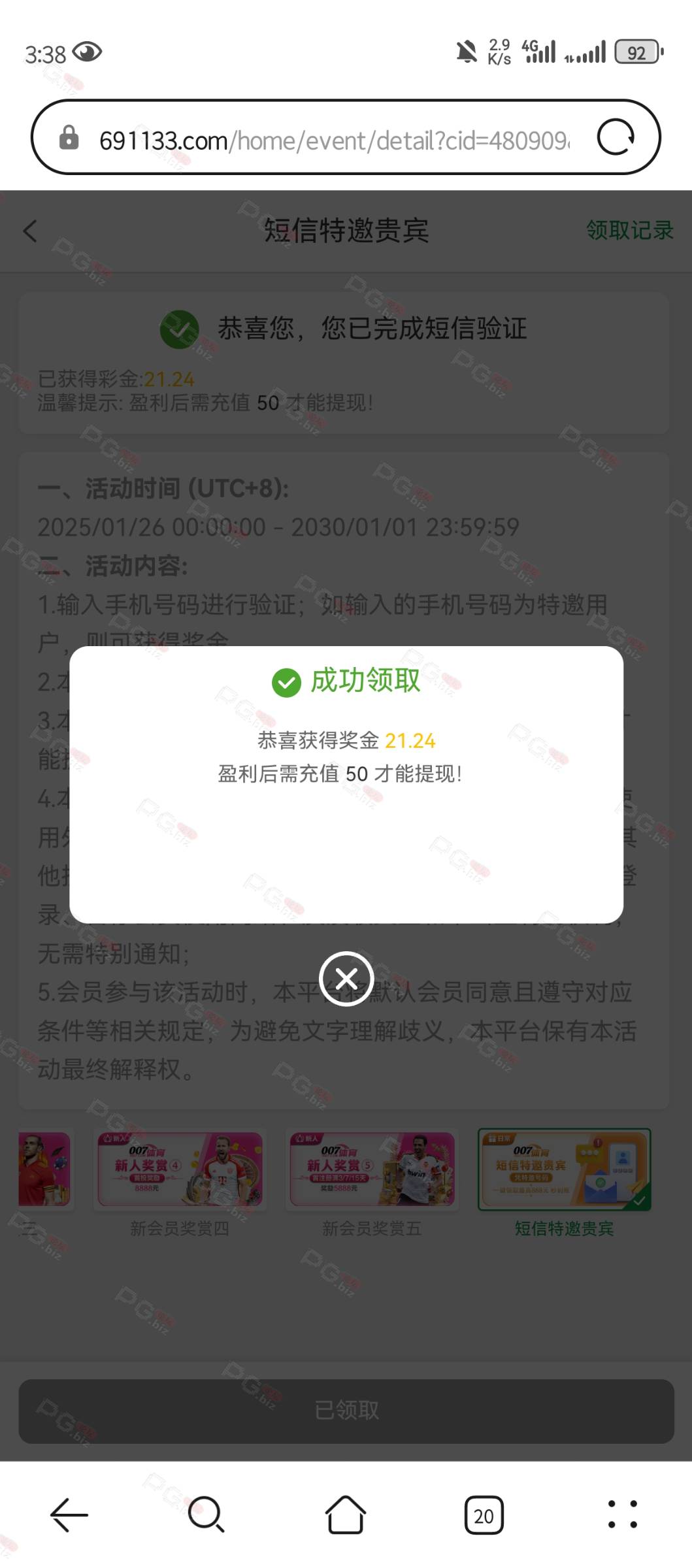This screenshot has width=692, height=1568.
Task: Open the 新会员奖赏五 event card
Action: point(372,1184)
